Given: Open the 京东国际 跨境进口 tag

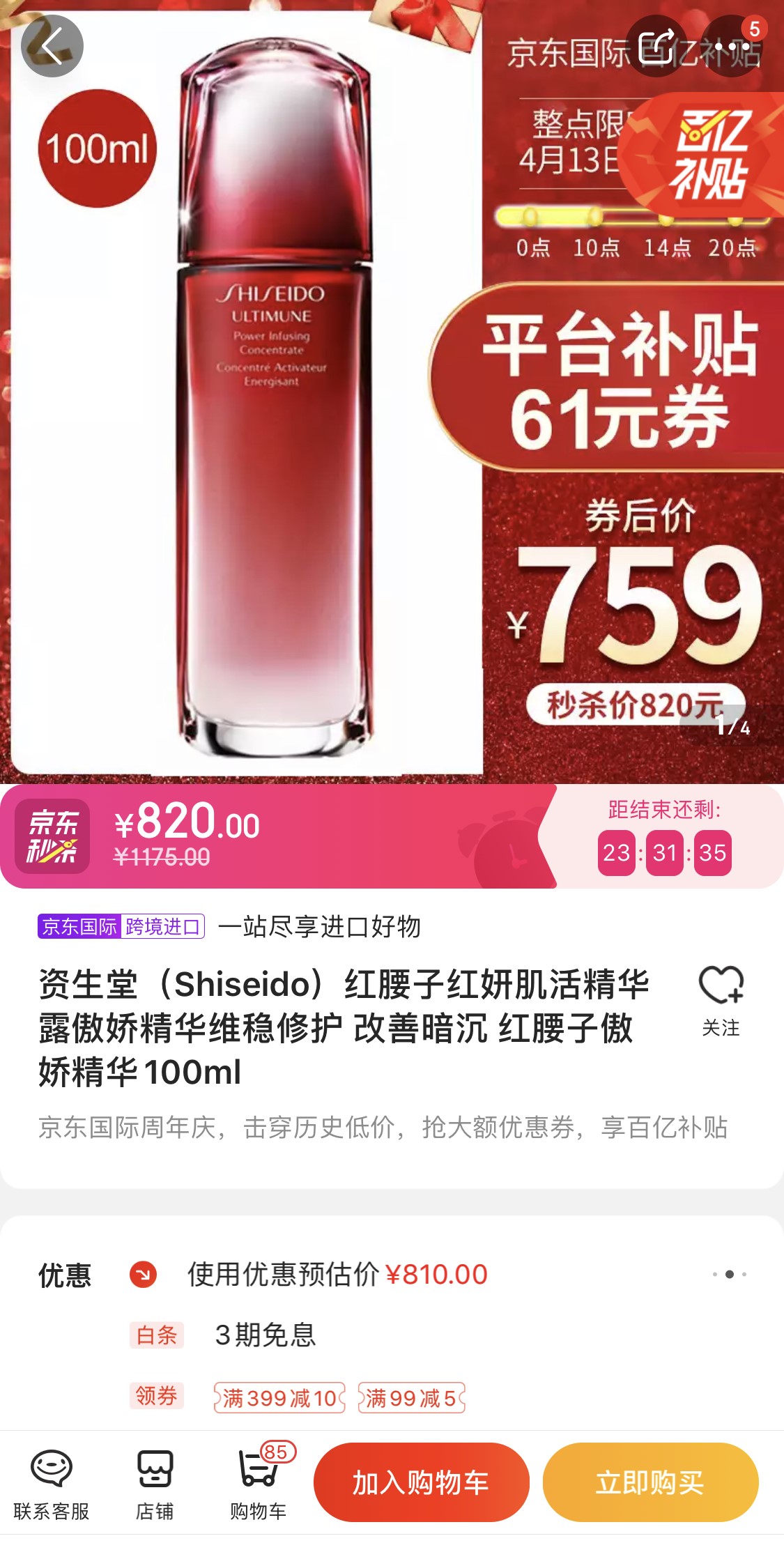Looking at the screenshot, I should 121,926.
